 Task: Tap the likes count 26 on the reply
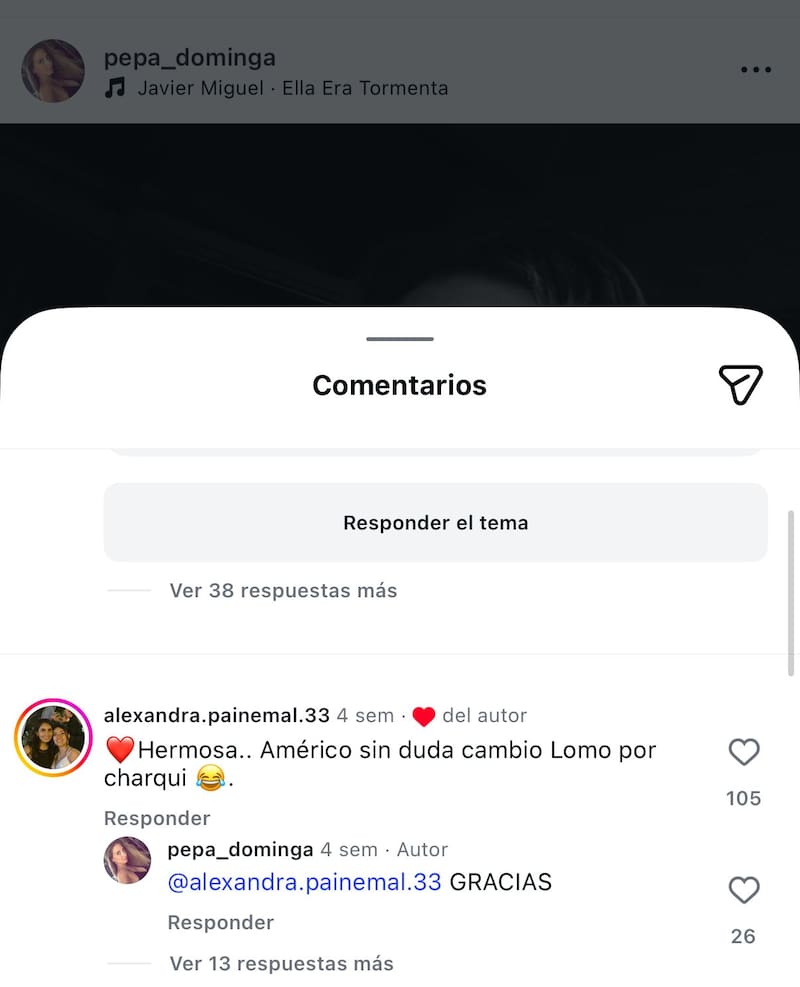[x=743, y=937]
